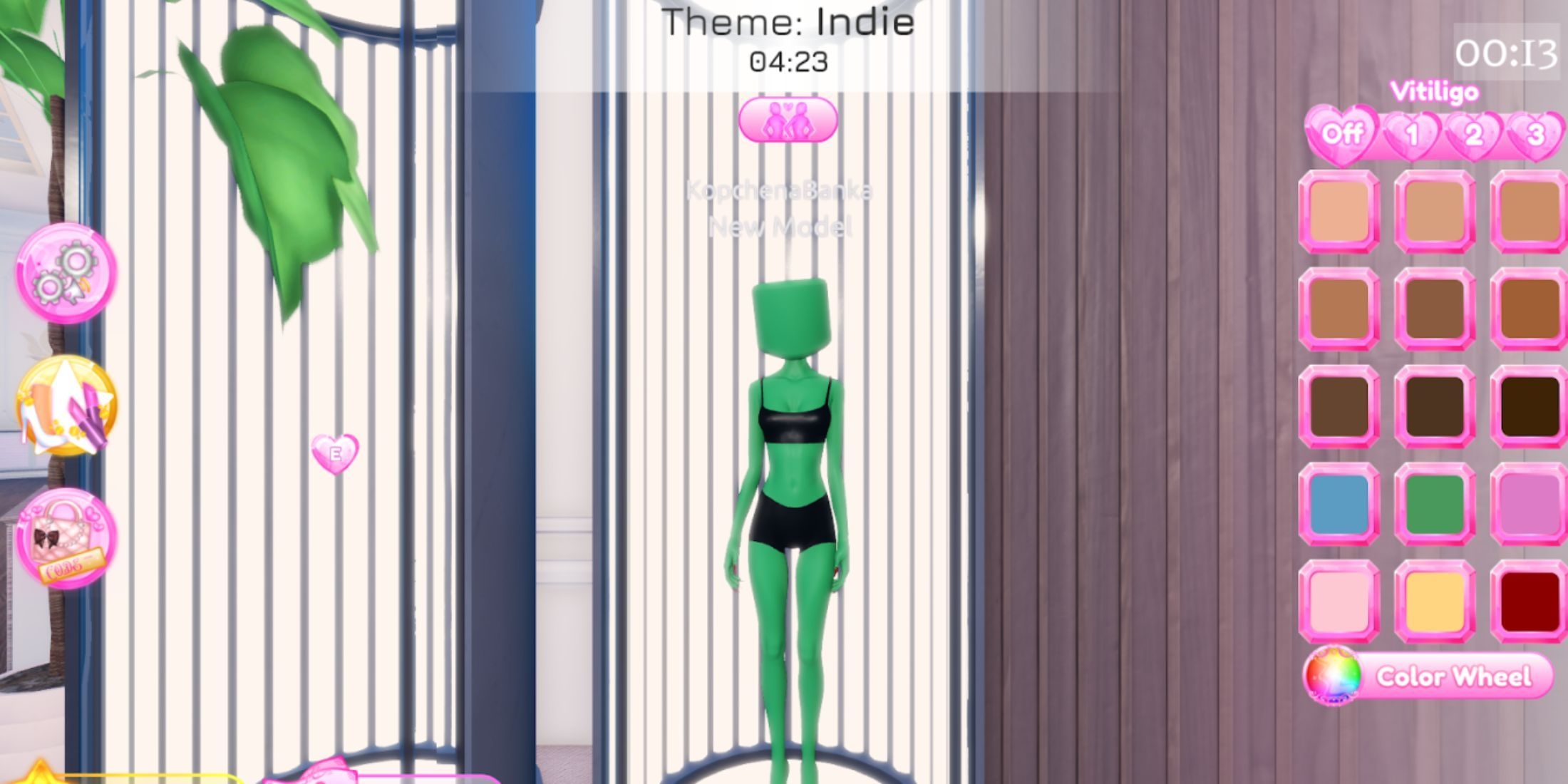Pick the lightest peach skin tone

click(1339, 212)
